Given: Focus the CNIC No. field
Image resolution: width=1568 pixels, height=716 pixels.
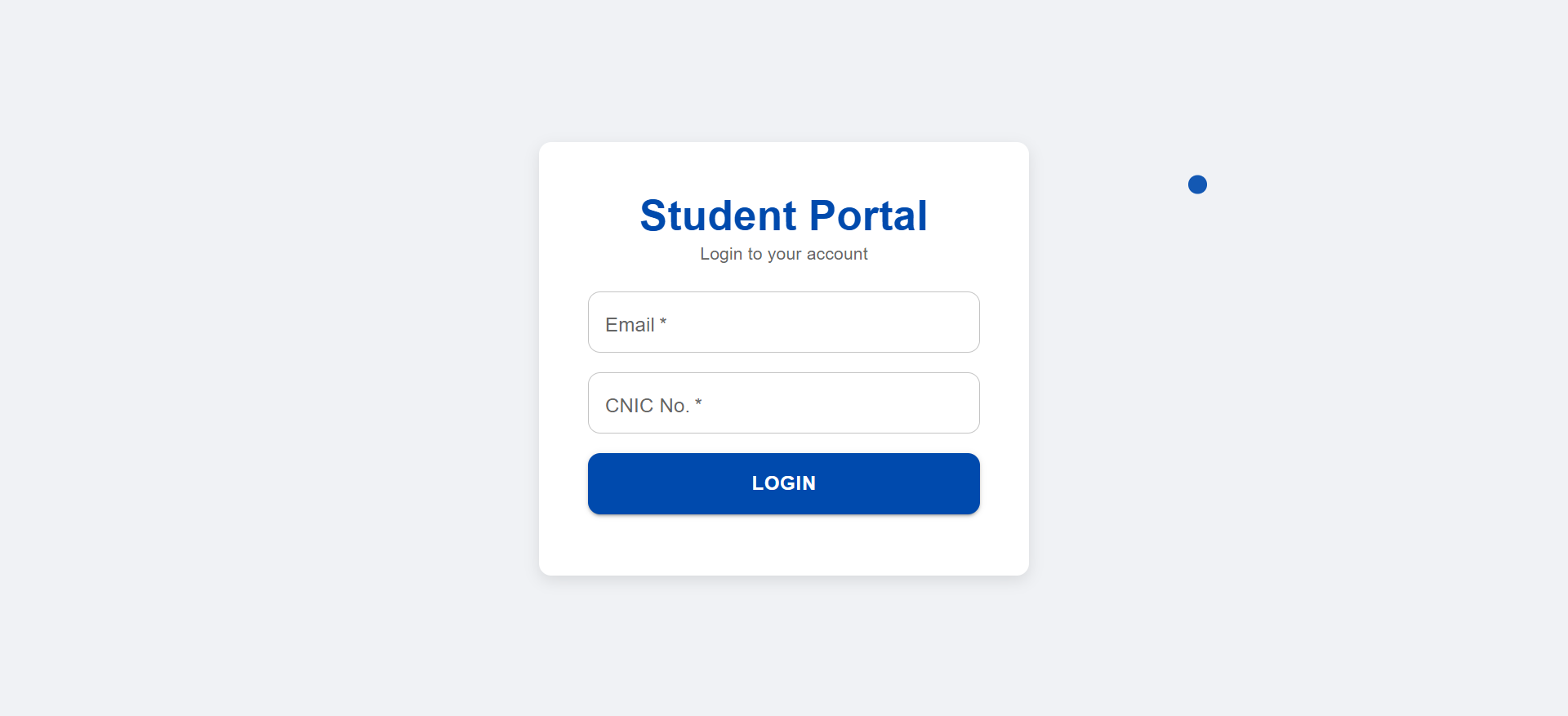Looking at the screenshot, I should point(783,403).
